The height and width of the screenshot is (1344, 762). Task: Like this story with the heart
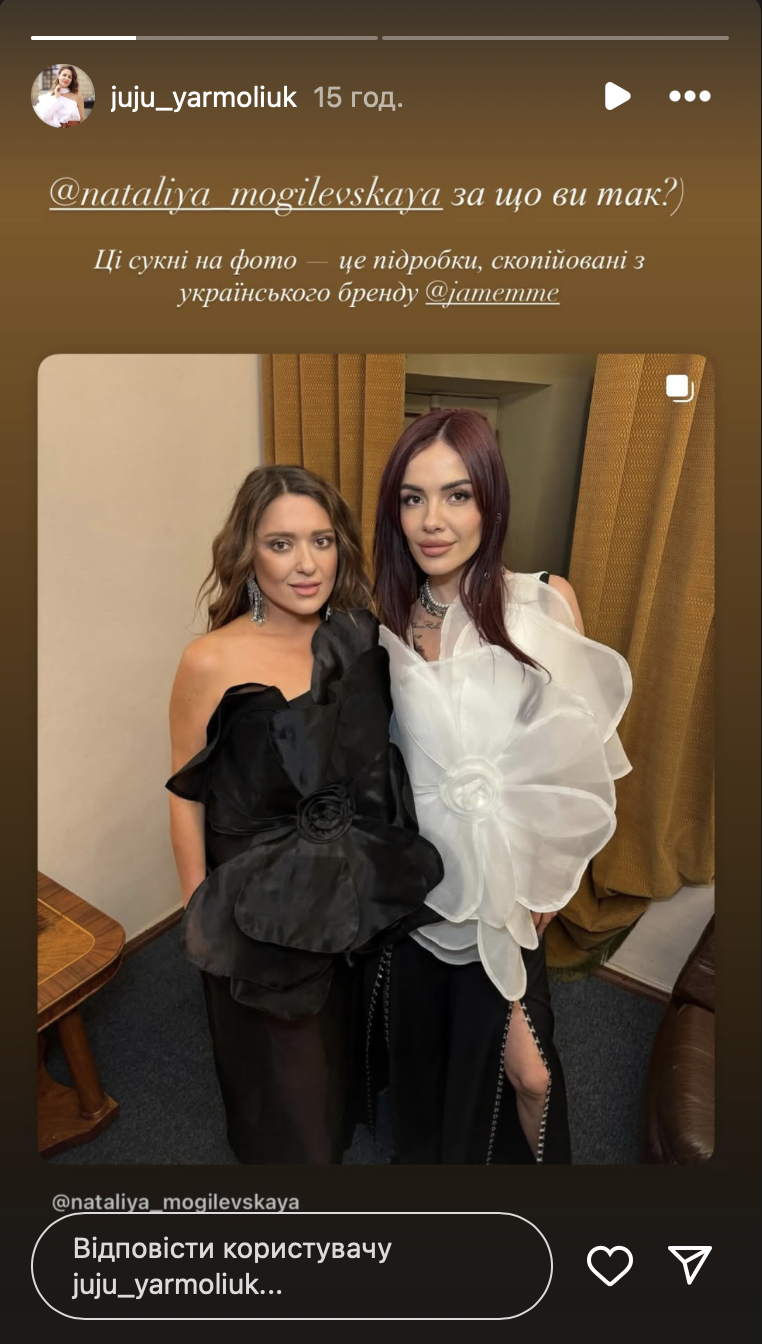(x=609, y=1265)
